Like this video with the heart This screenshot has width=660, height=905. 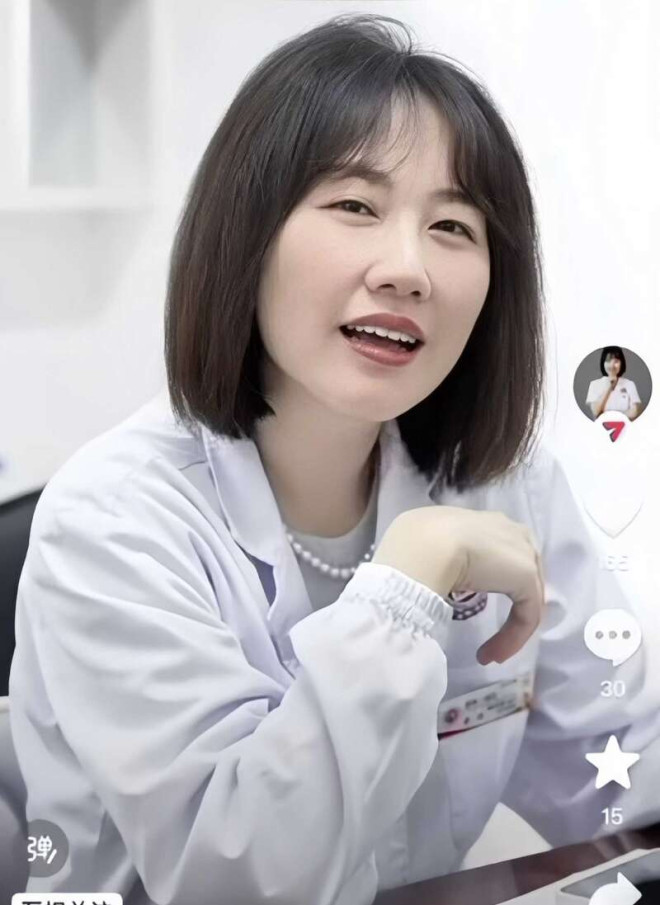click(x=612, y=512)
